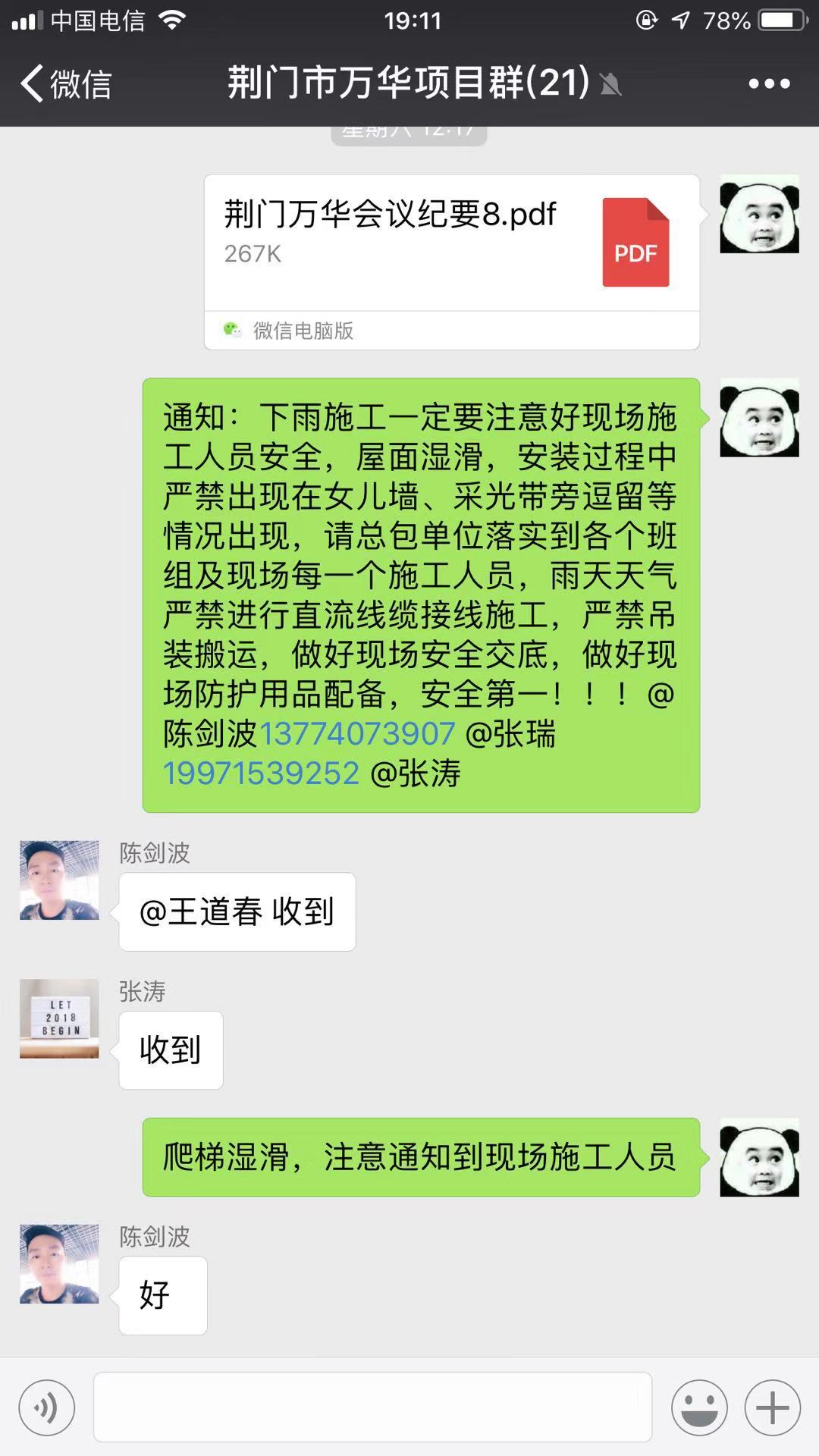
Task: Tap the phone number 19971539252 link
Action: pyautogui.click(x=261, y=773)
